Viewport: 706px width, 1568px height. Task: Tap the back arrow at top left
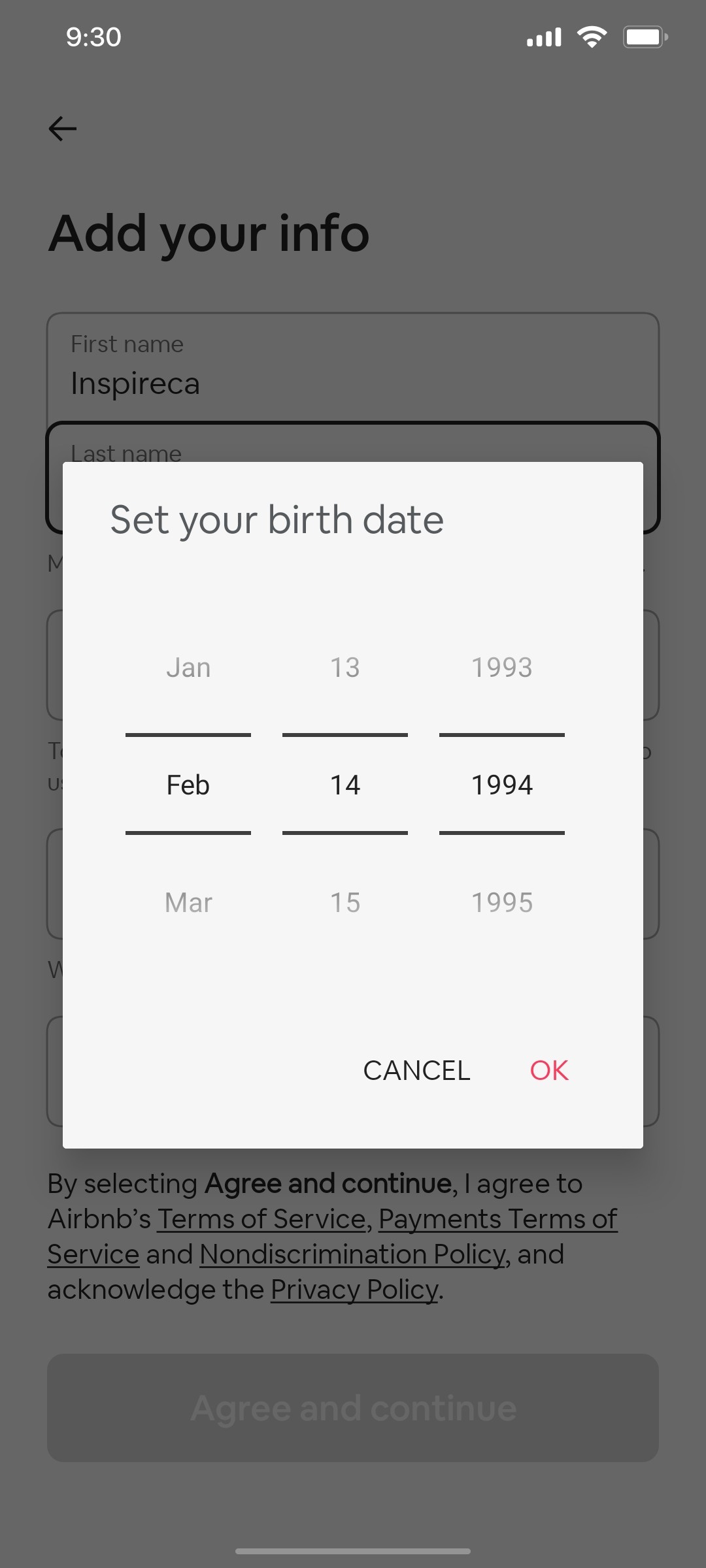(x=62, y=129)
